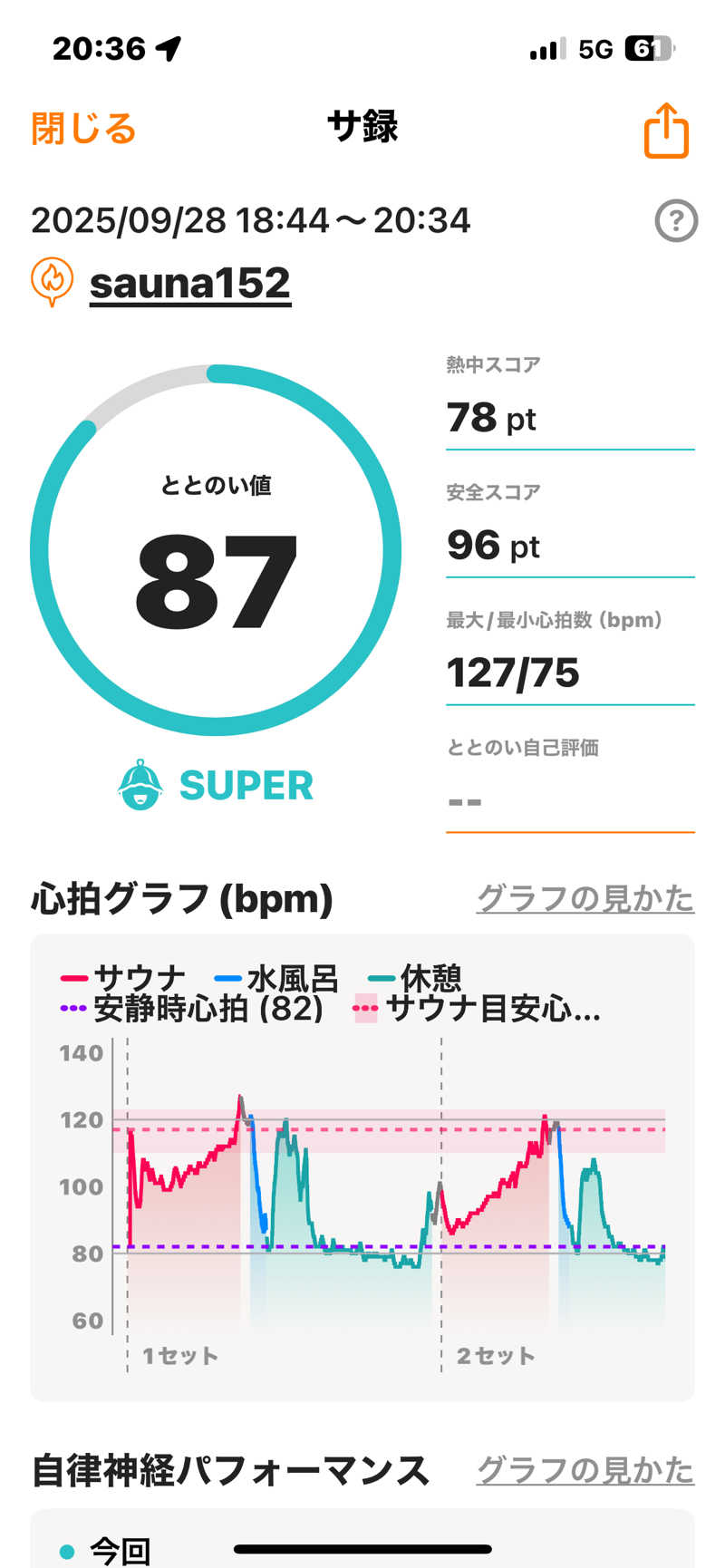Open the sauna152 facility link
Viewport: 725px width, 1568px height.
(189, 283)
